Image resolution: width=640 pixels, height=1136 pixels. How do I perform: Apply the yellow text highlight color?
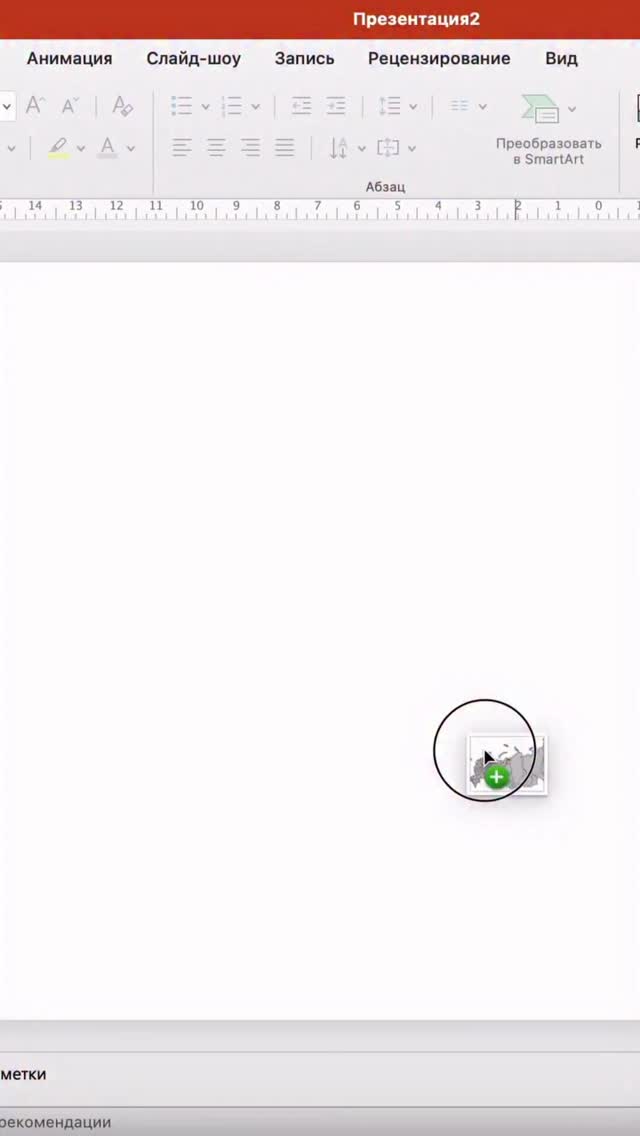pyautogui.click(x=58, y=148)
